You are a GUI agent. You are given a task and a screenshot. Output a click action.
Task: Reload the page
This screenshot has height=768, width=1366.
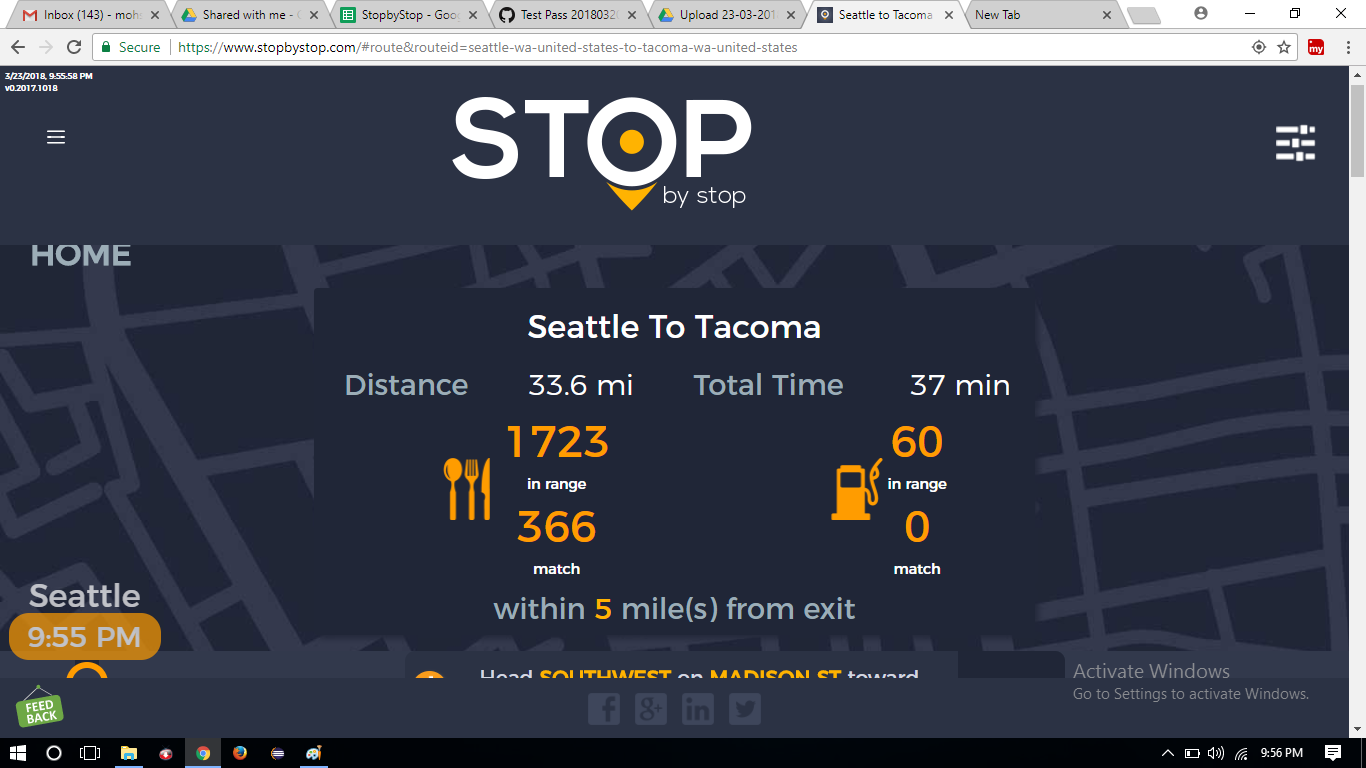(74, 47)
